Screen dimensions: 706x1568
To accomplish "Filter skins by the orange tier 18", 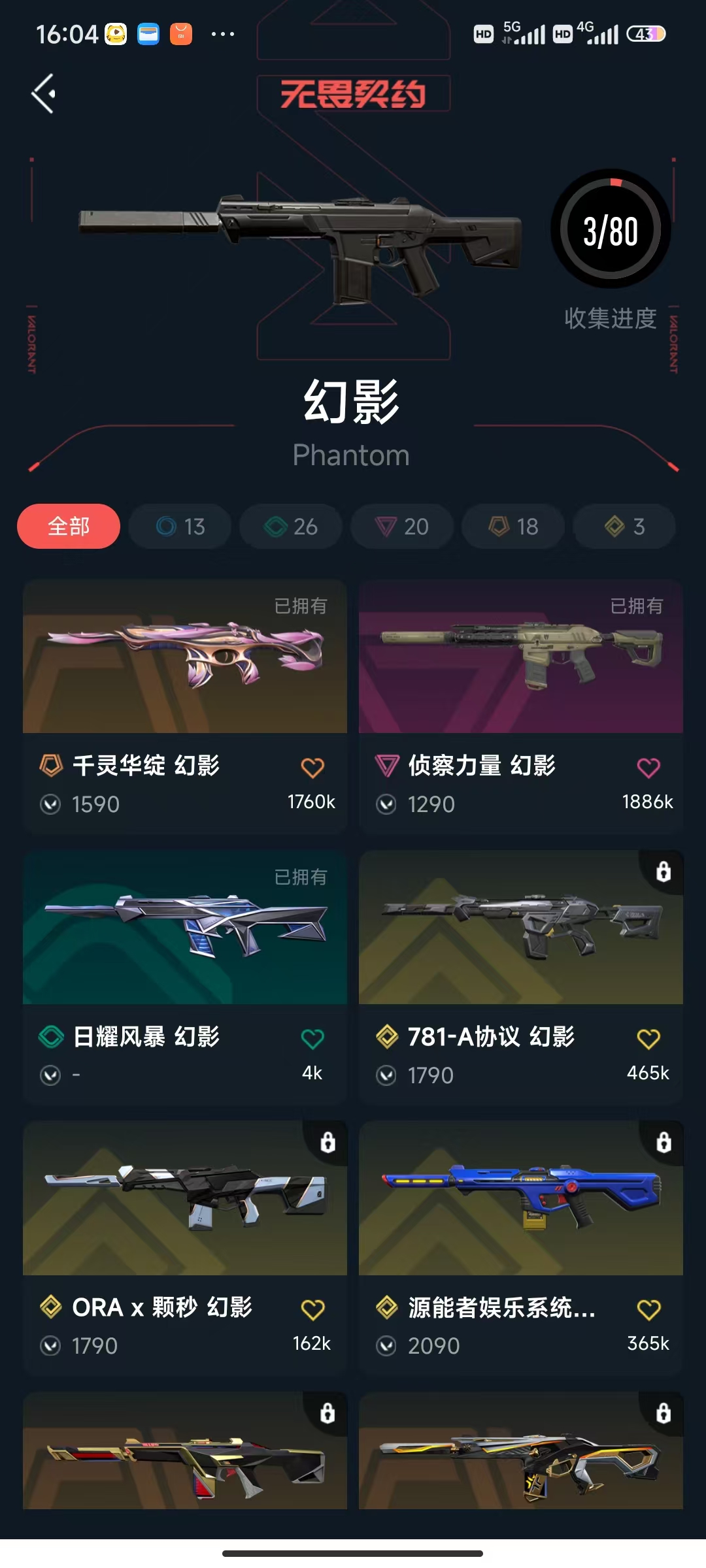I will click(x=513, y=526).
